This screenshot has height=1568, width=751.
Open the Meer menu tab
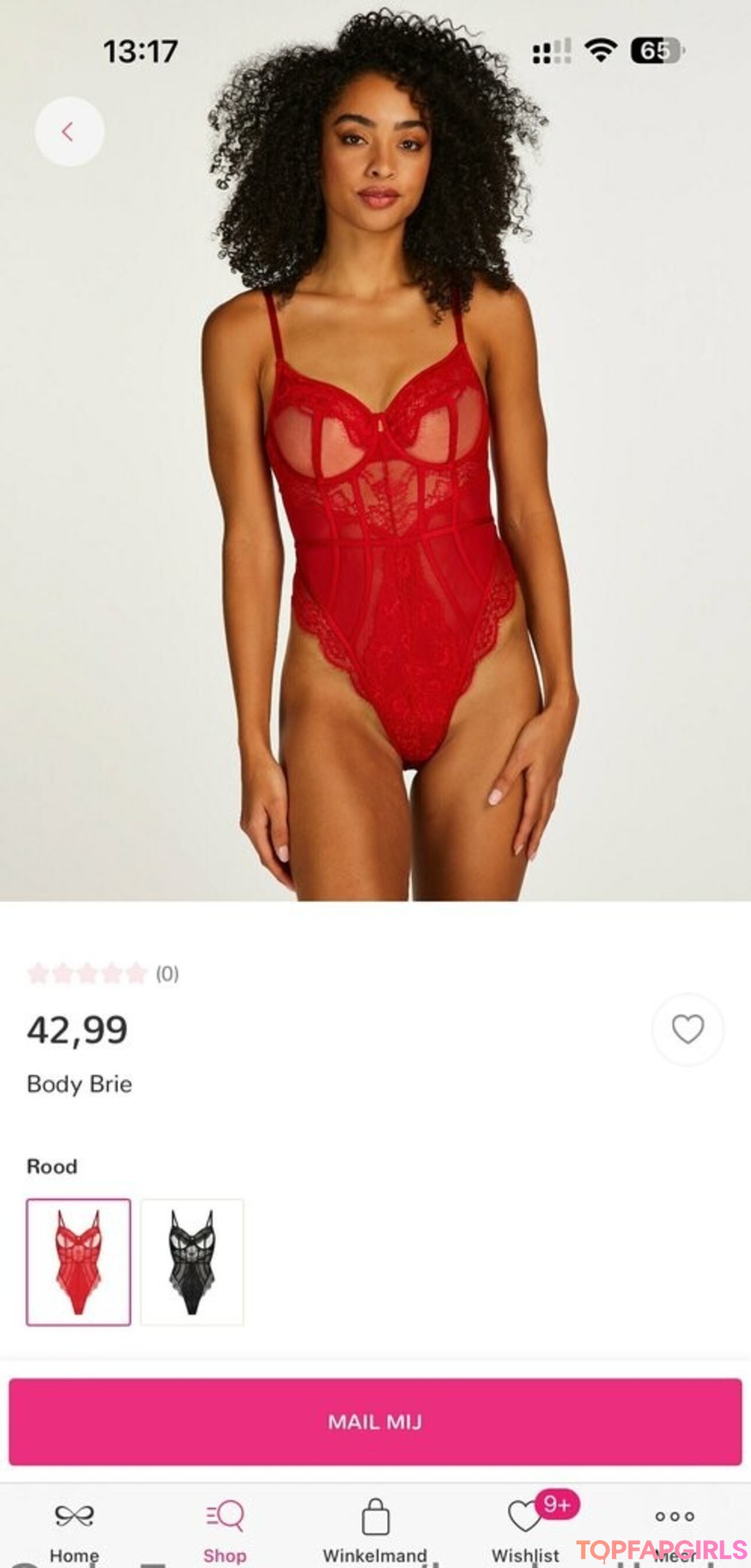674,1528
